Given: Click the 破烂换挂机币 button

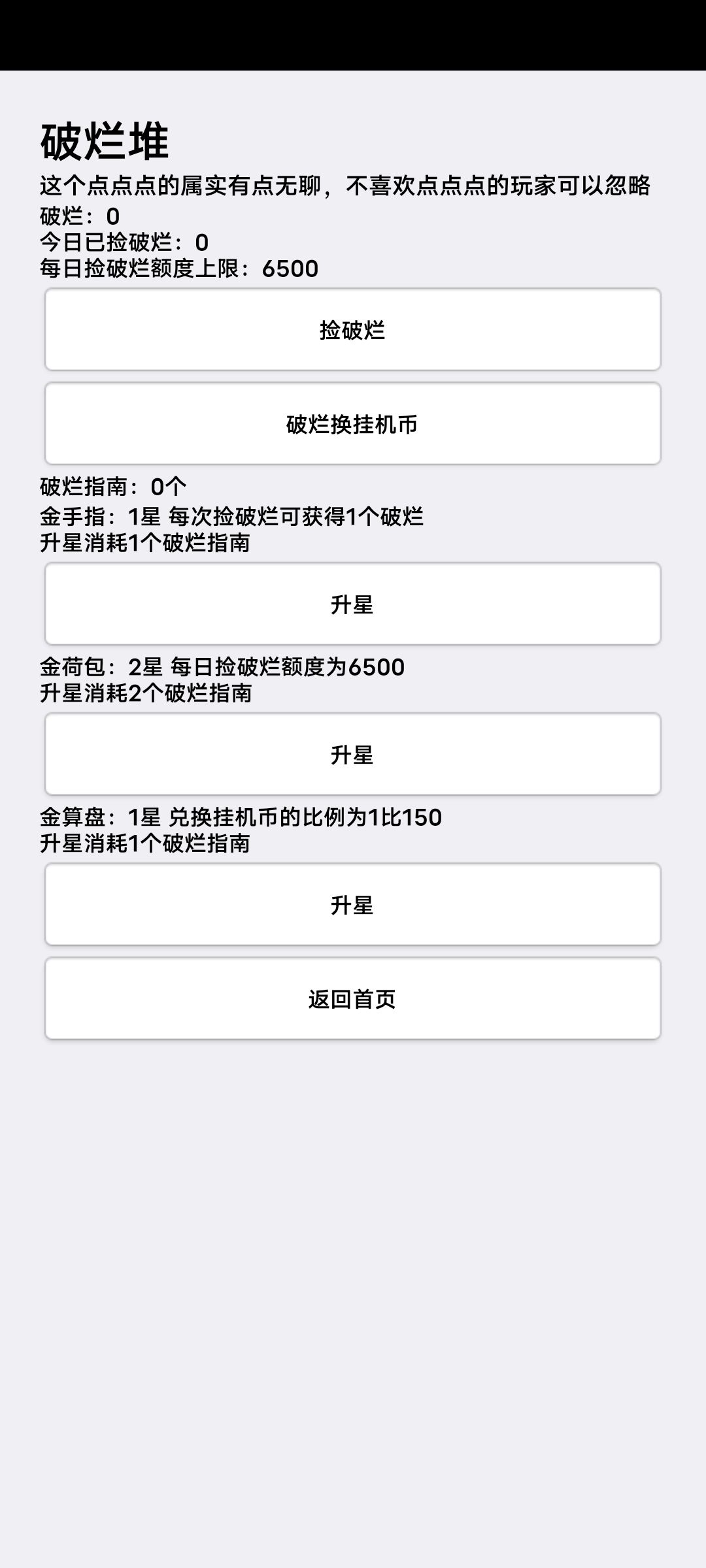Looking at the screenshot, I should tap(353, 423).
